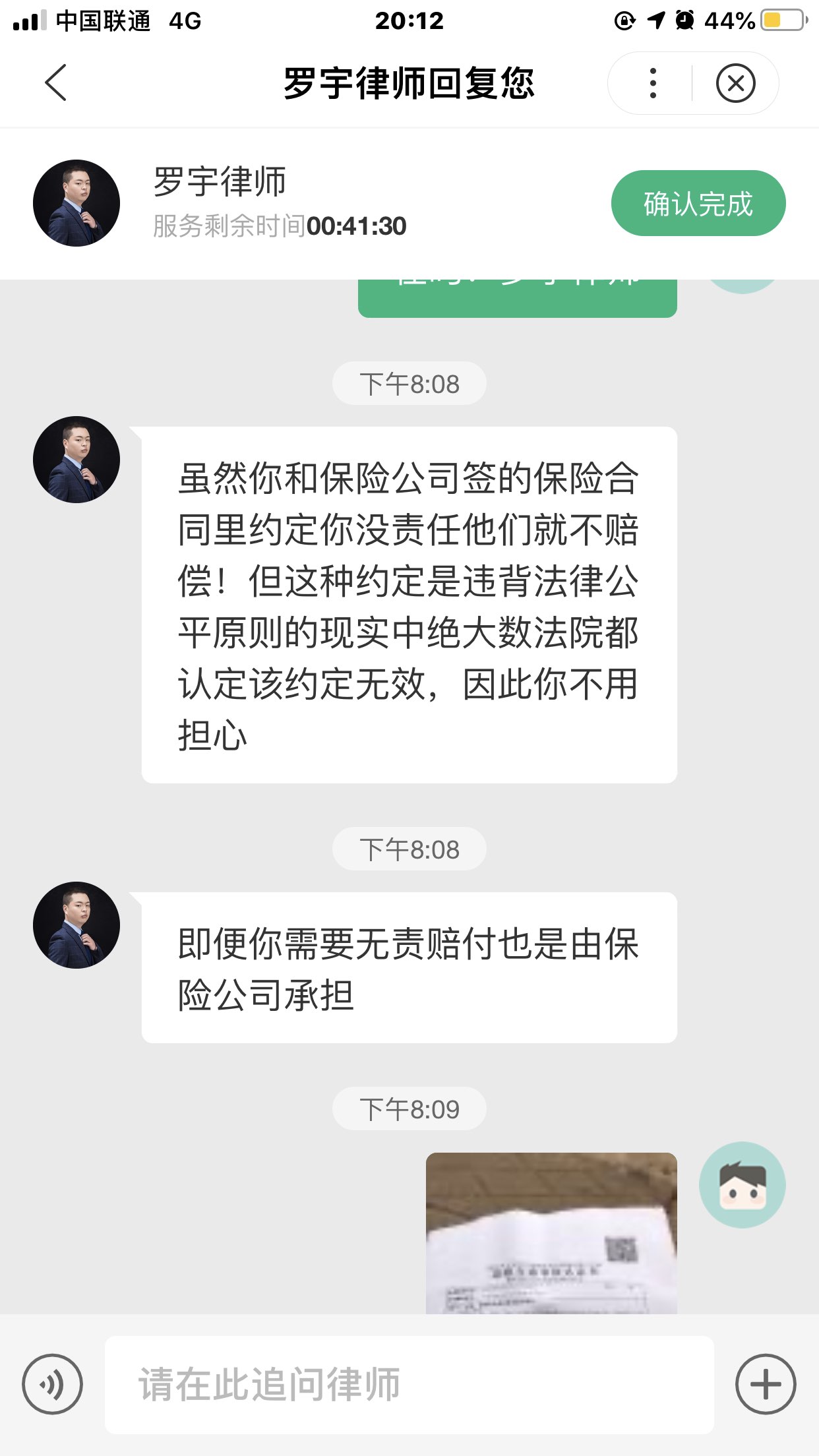Open the three-dot more menu
This screenshot has width=819, height=1456.
coord(653,83)
